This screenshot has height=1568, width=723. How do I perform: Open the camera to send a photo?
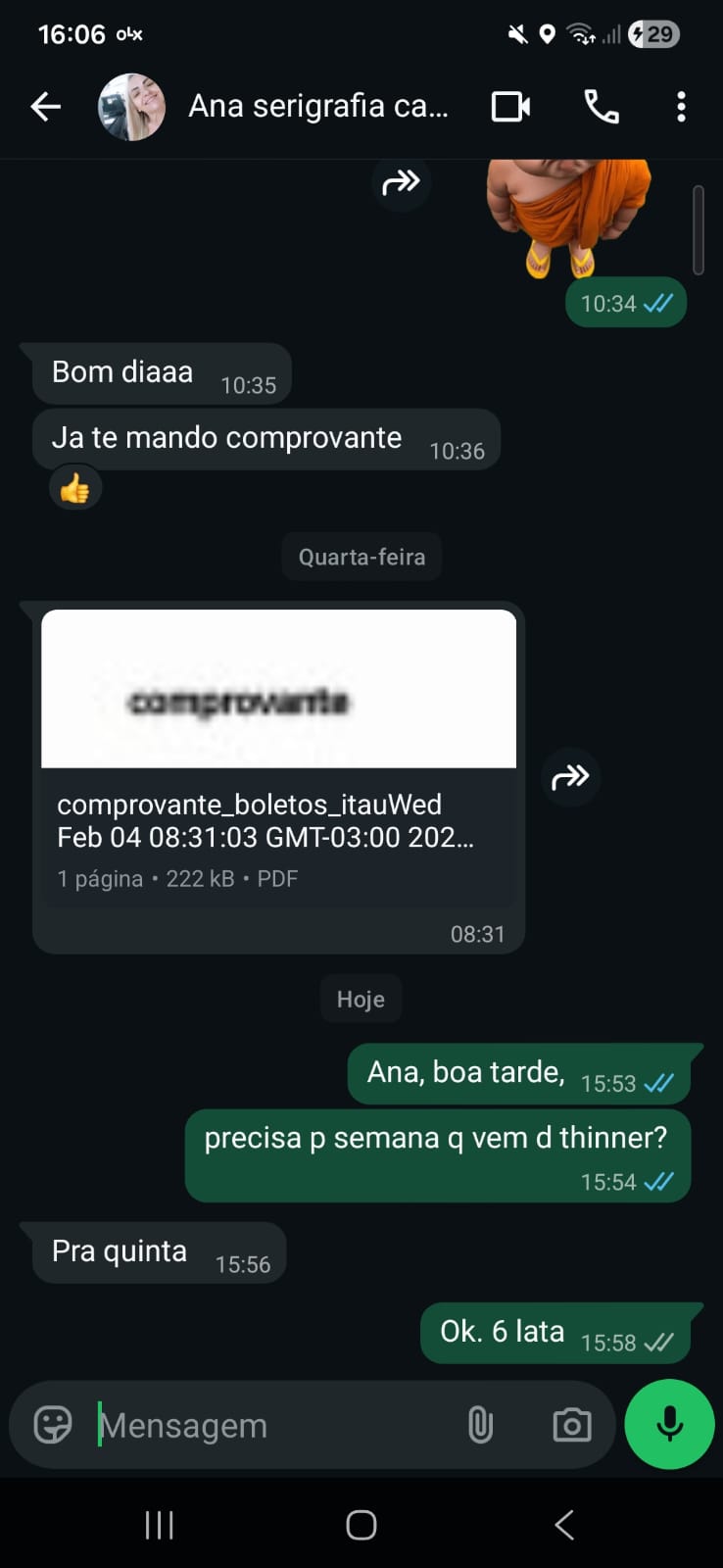point(572,1424)
